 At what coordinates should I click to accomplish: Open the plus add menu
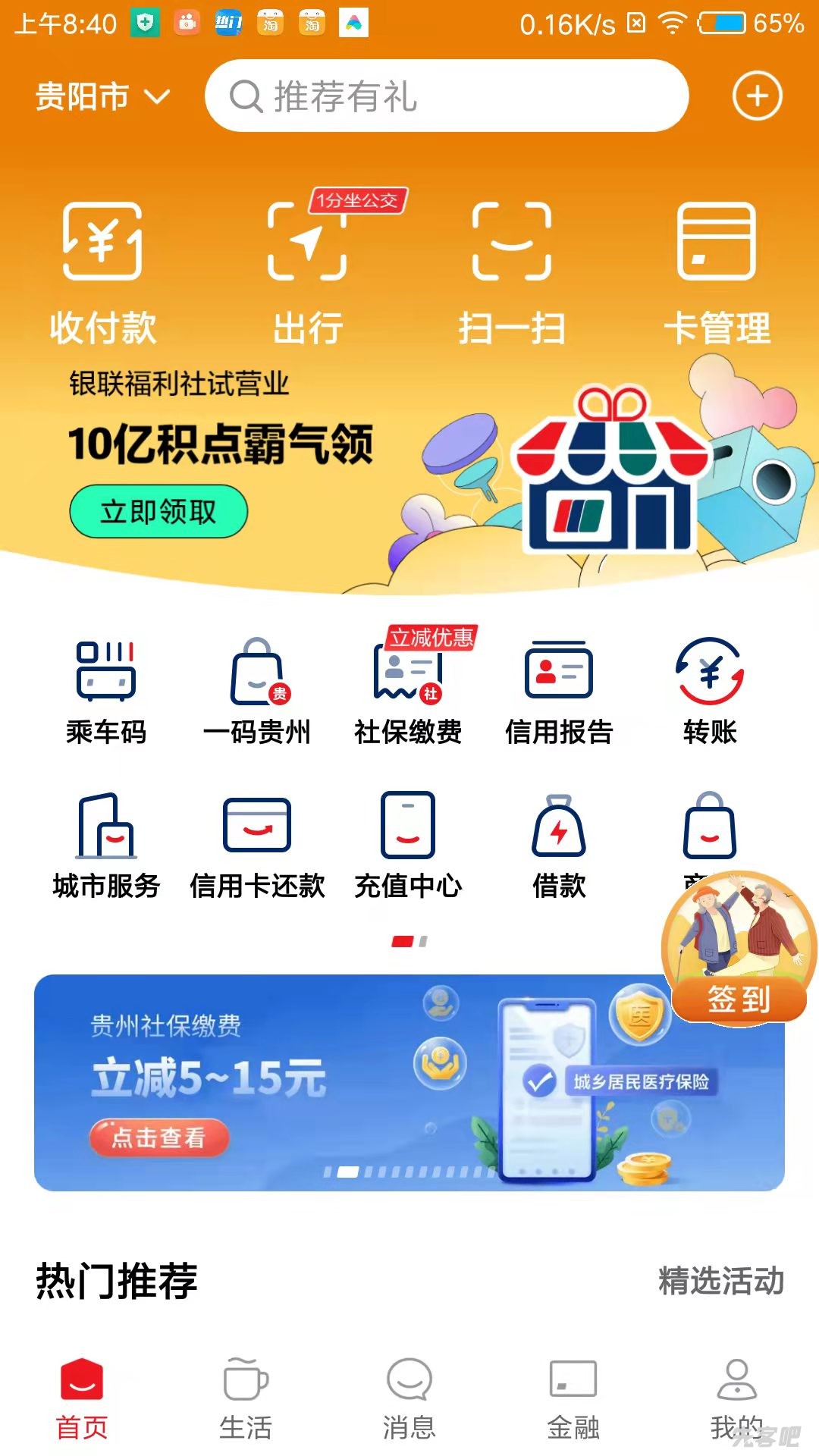tap(756, 96)
